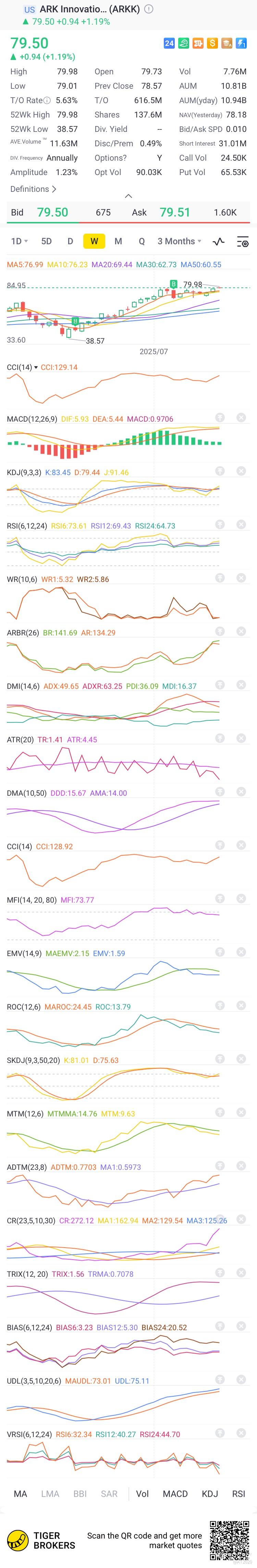Open Definitions link
This screenshot has height=1568, width=257.
33,189
